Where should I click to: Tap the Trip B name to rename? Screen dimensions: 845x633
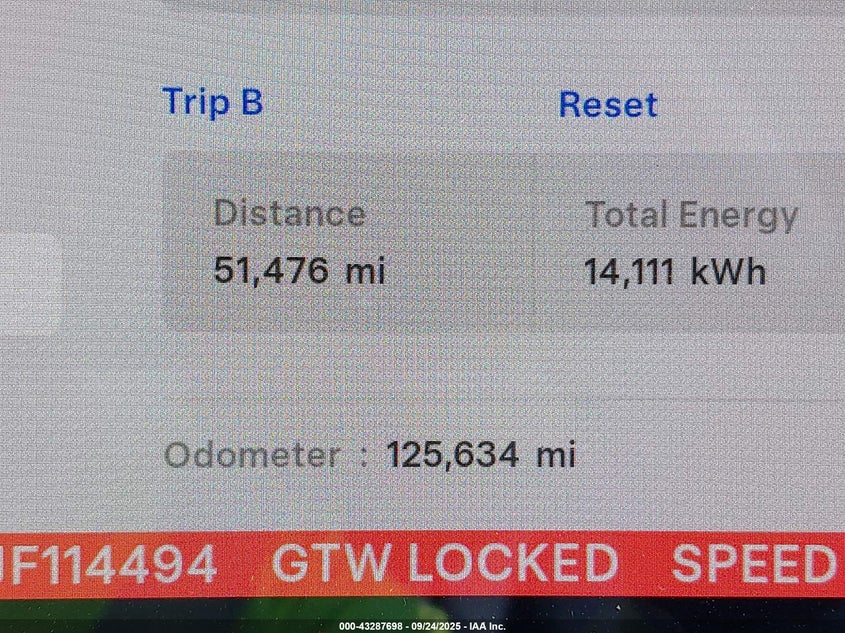pyautogui.click(x=212, y=102)
